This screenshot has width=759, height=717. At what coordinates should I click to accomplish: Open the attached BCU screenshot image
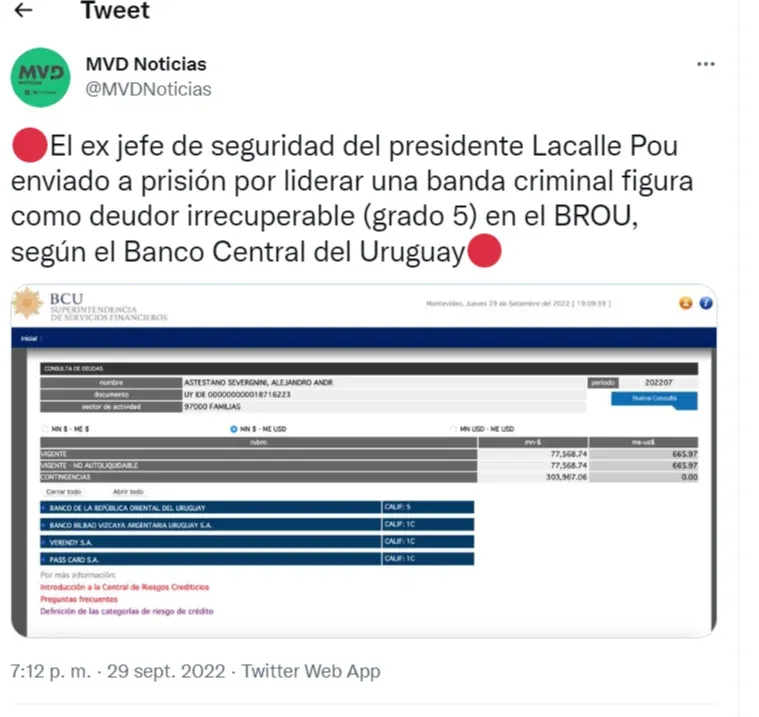point(364,461)
